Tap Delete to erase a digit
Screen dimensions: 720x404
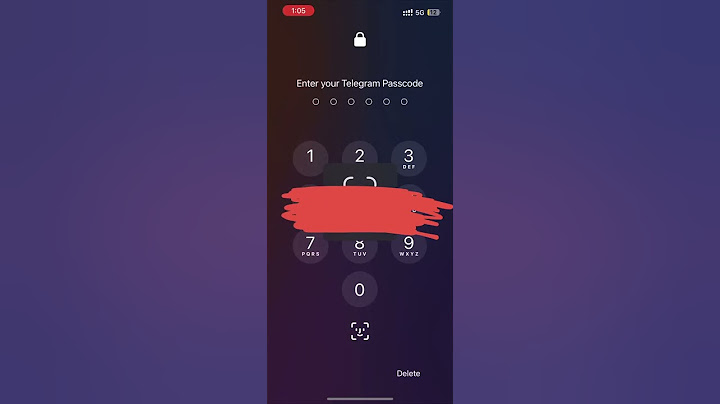[408, 373]
